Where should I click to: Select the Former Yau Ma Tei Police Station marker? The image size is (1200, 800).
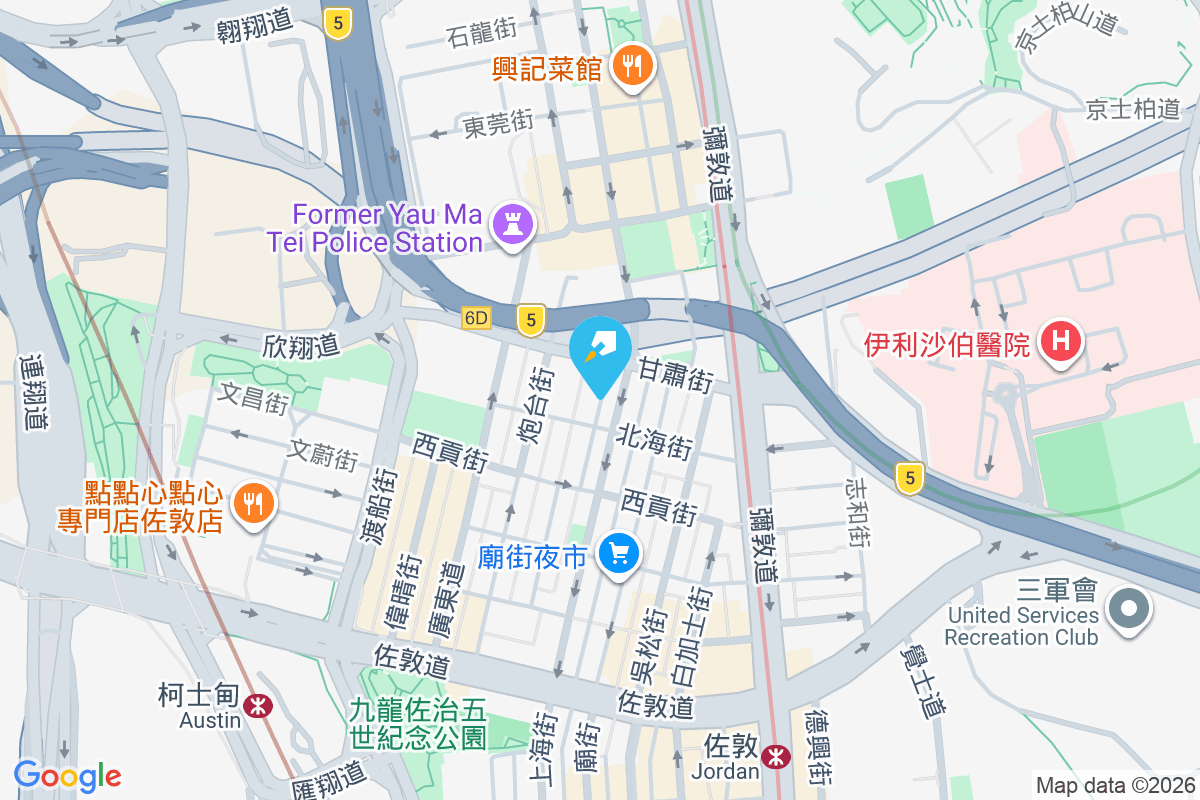(514, 227)
